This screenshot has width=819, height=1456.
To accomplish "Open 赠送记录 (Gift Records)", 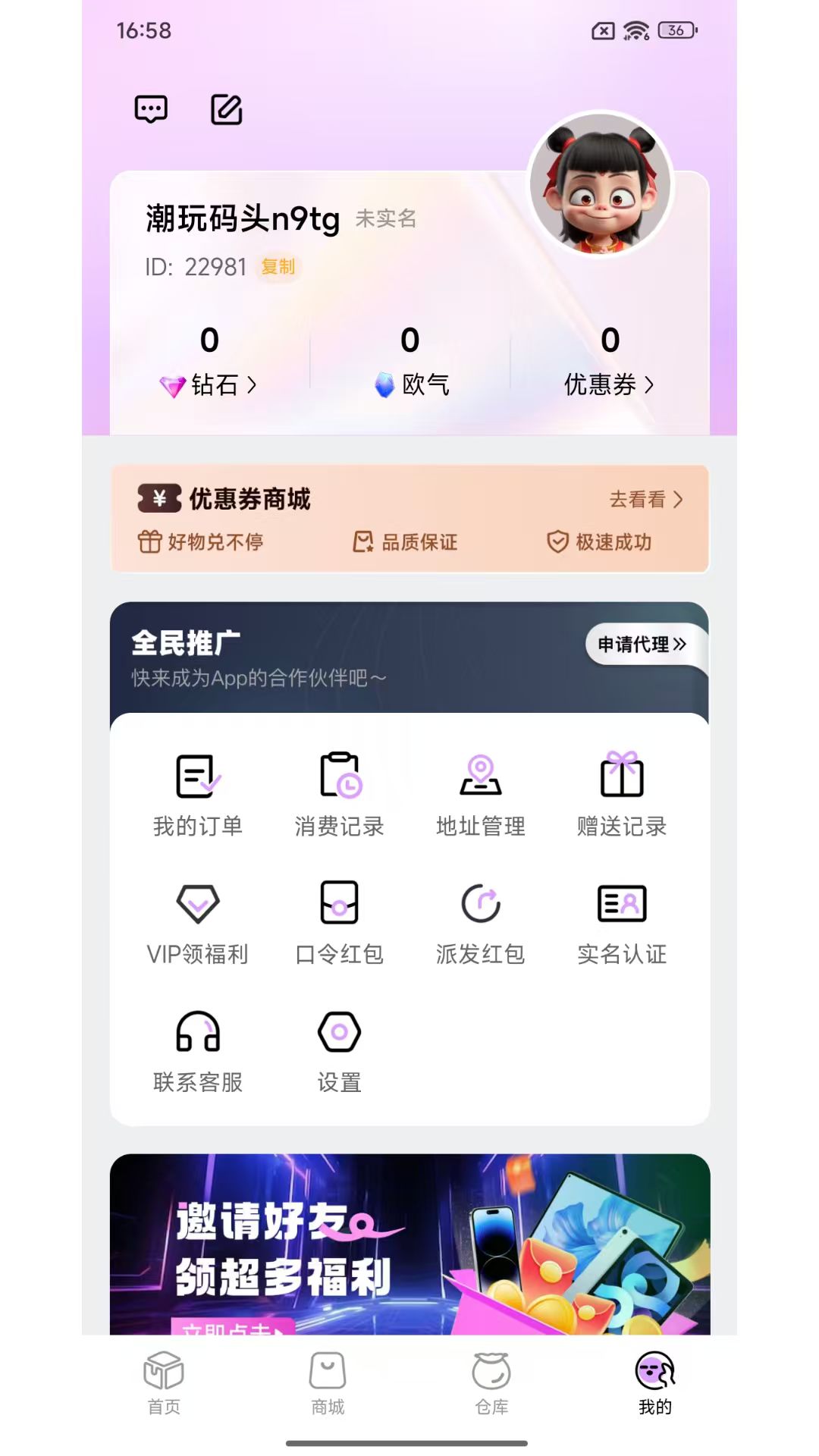I will (x=622, y=792).
